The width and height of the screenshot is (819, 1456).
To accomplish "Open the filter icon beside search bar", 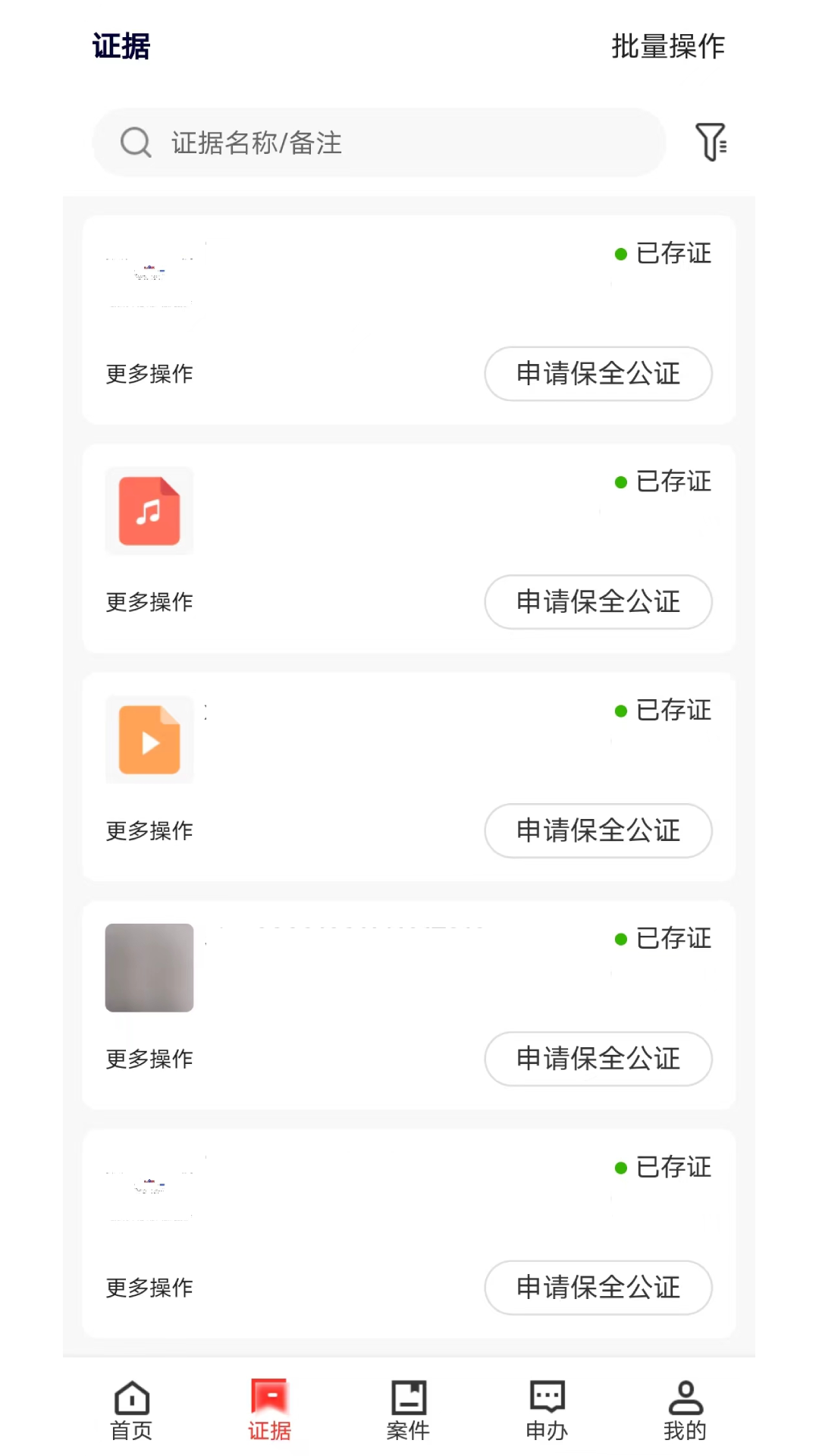I will point(711,143).
